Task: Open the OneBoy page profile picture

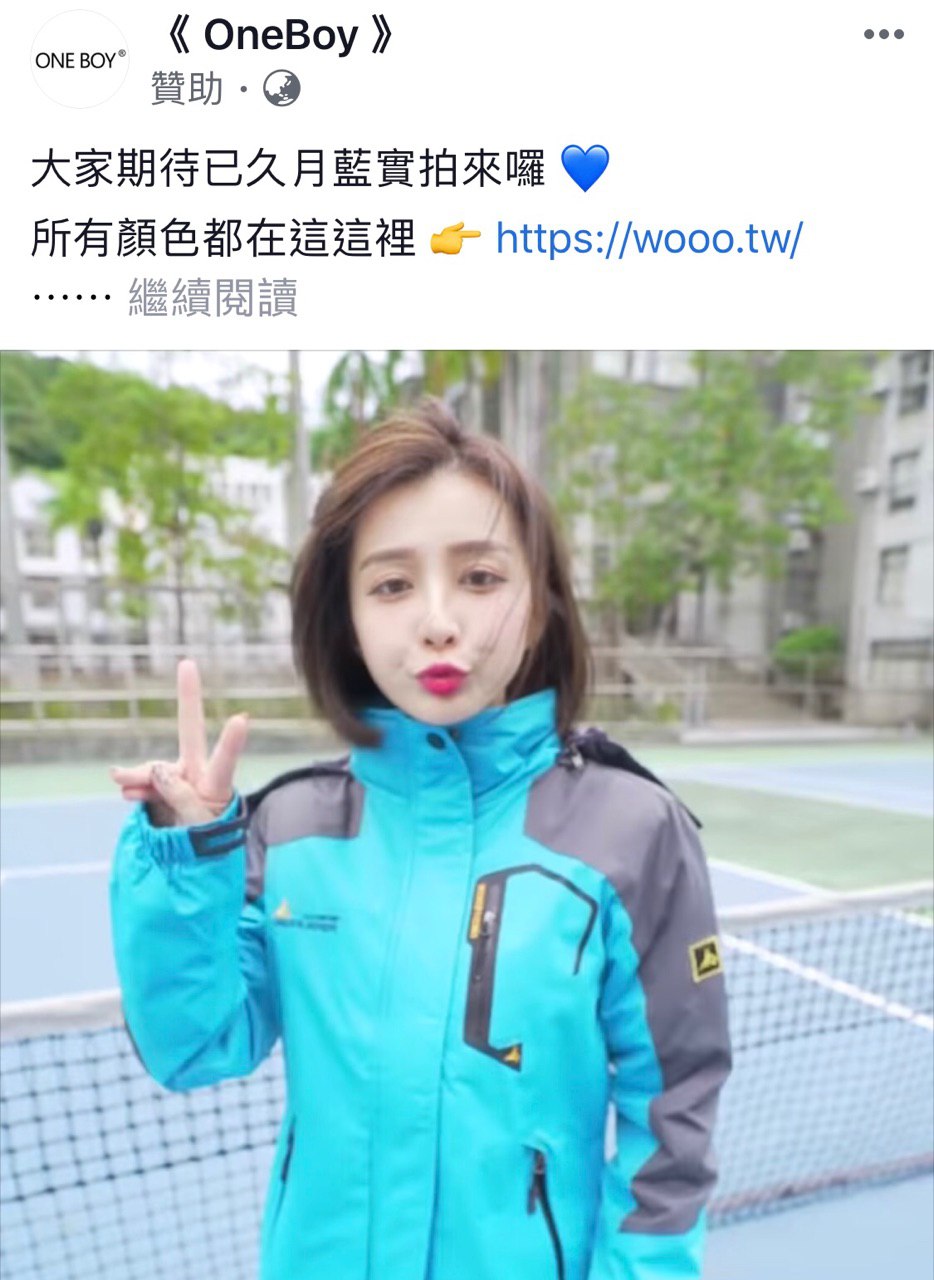Action: point(79,60)
